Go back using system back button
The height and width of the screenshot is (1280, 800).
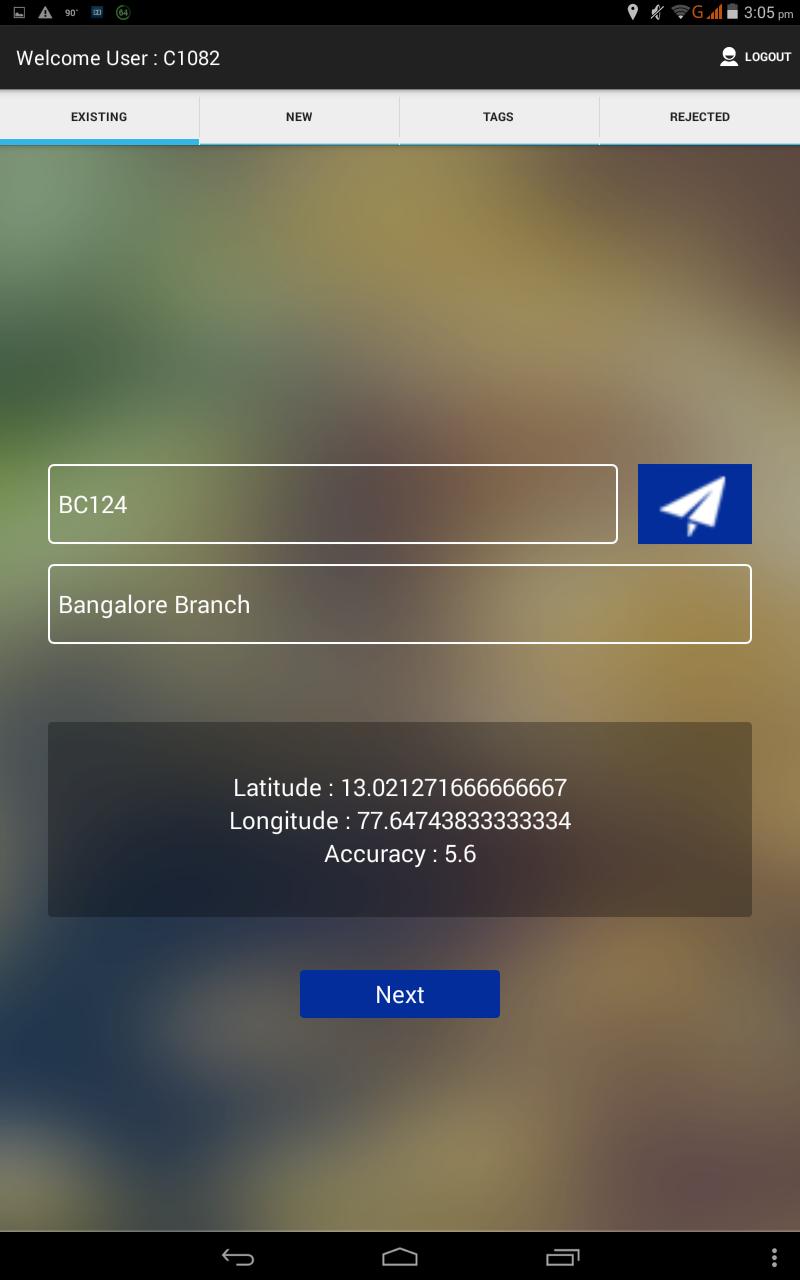(x=238, y=1257)
